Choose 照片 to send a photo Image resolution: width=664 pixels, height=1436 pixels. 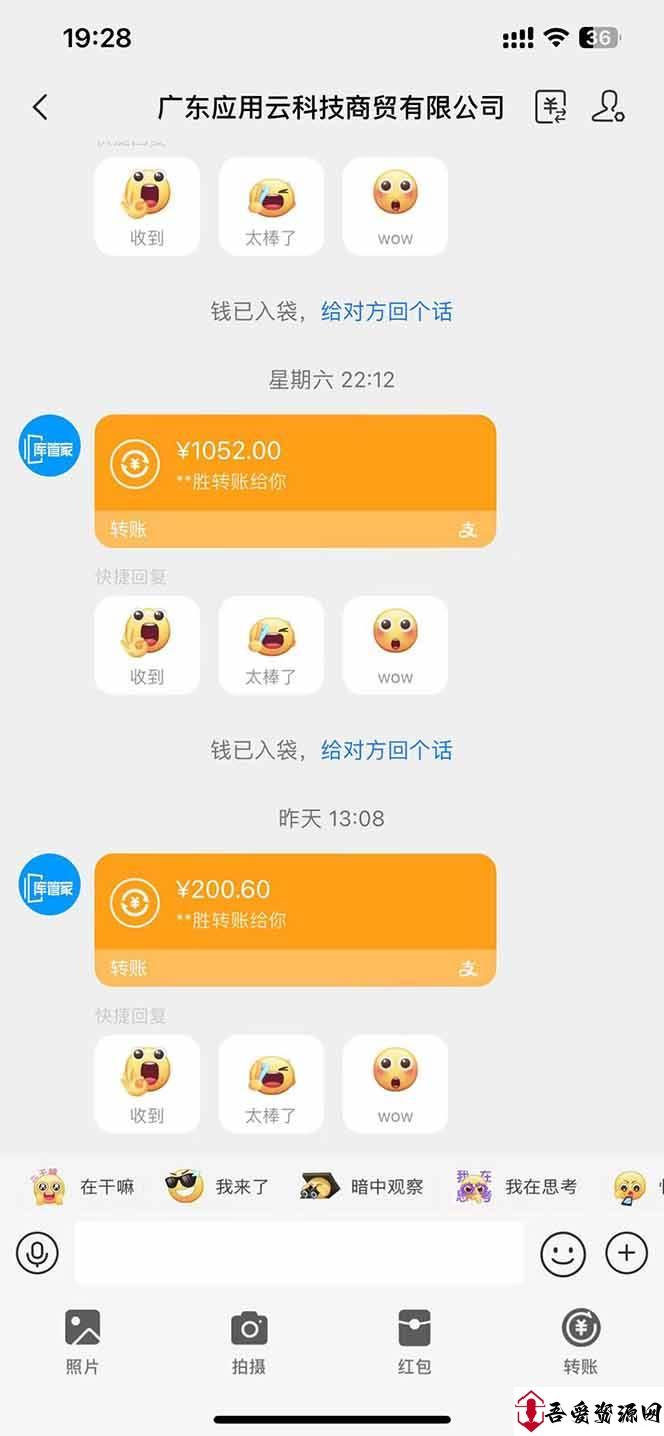tap(82, 1342)
